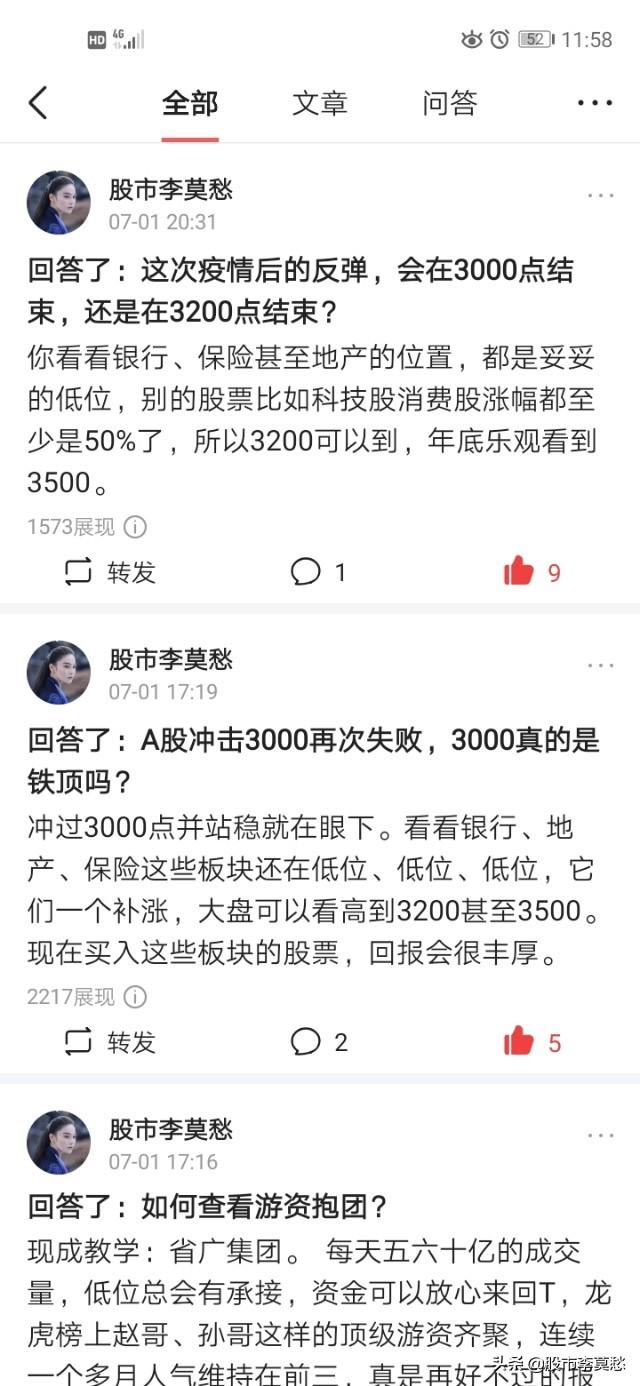Show info for 2217展现 count
Viewport: 640px width, 1386px height.
pyautogui.click(x=135, y=997)
